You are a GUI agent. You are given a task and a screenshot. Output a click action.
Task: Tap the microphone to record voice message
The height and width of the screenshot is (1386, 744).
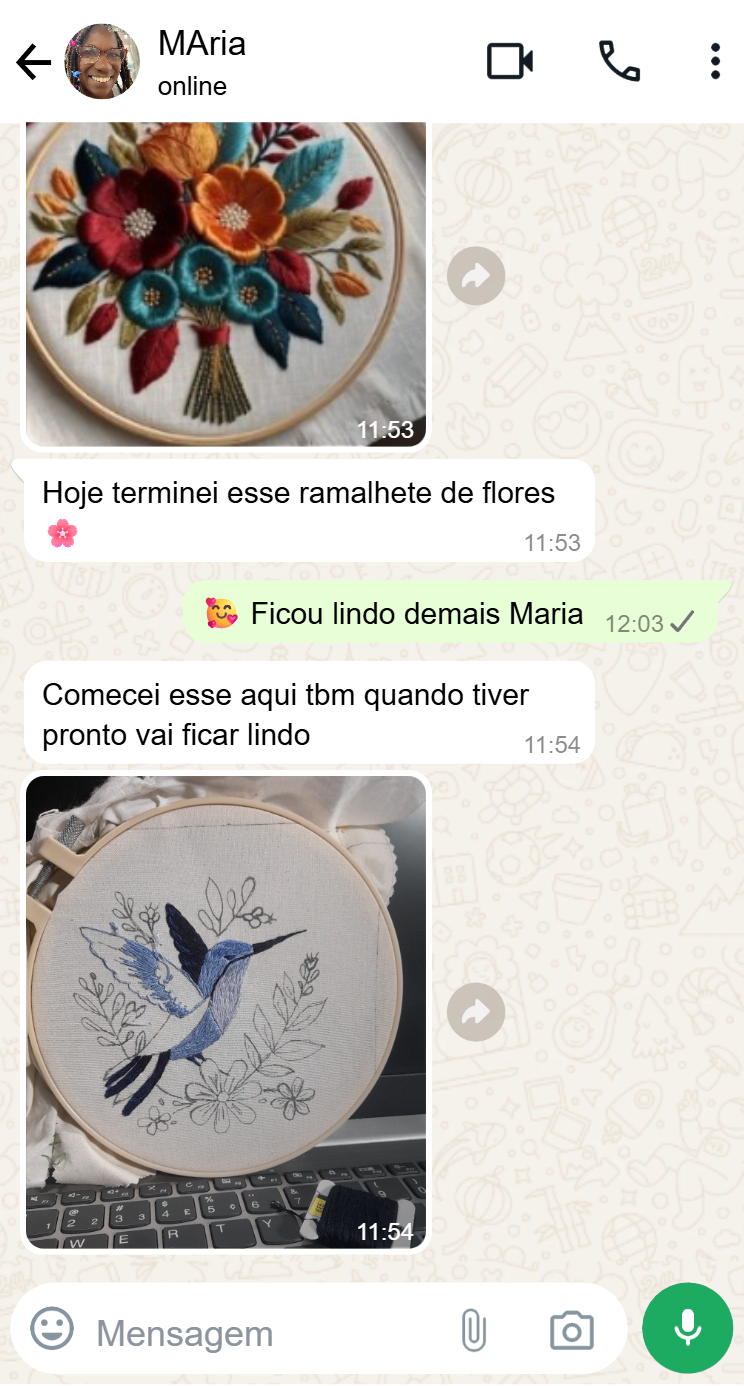(687, 1328)
